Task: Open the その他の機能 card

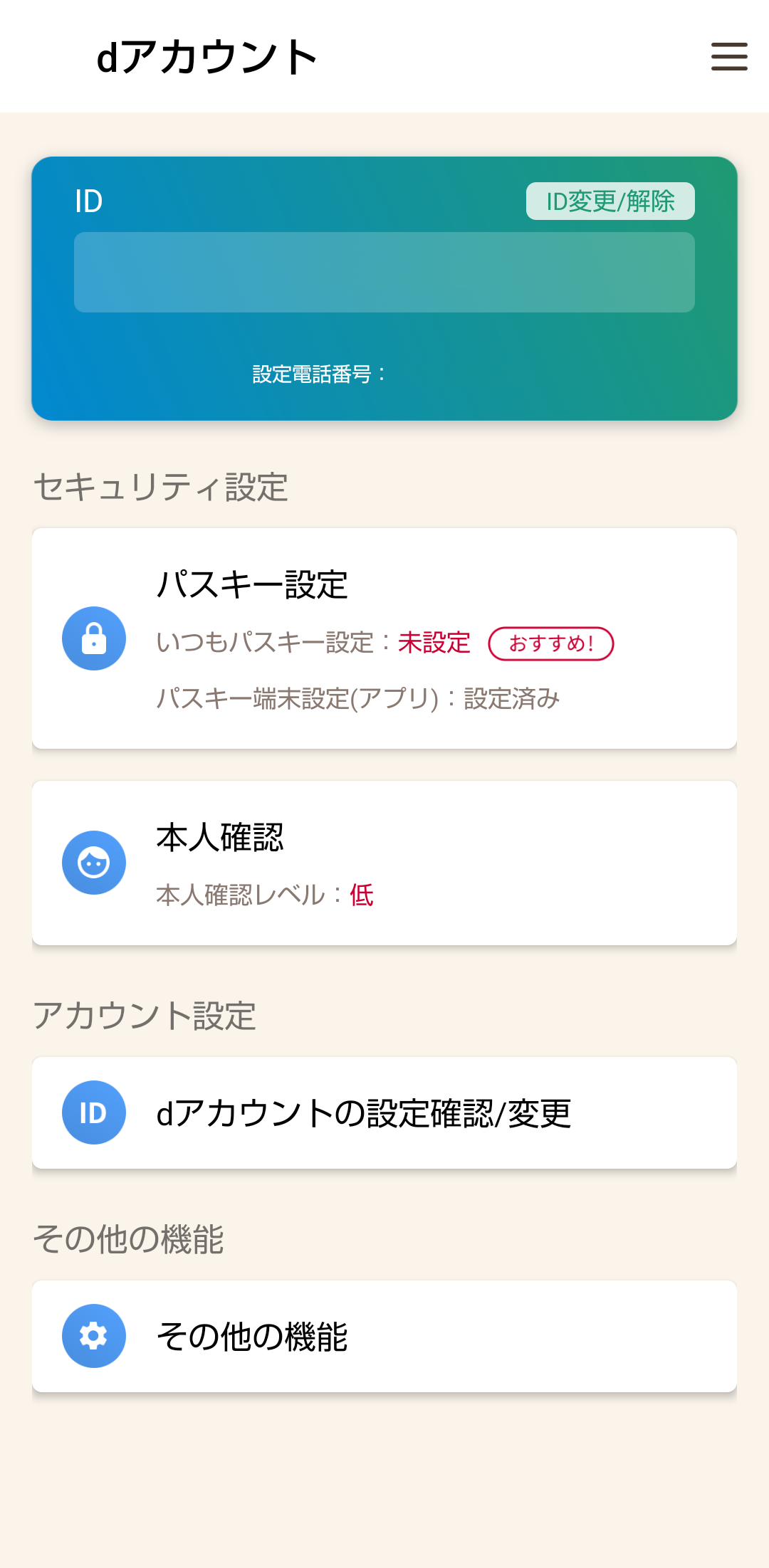Action: 384,1337
